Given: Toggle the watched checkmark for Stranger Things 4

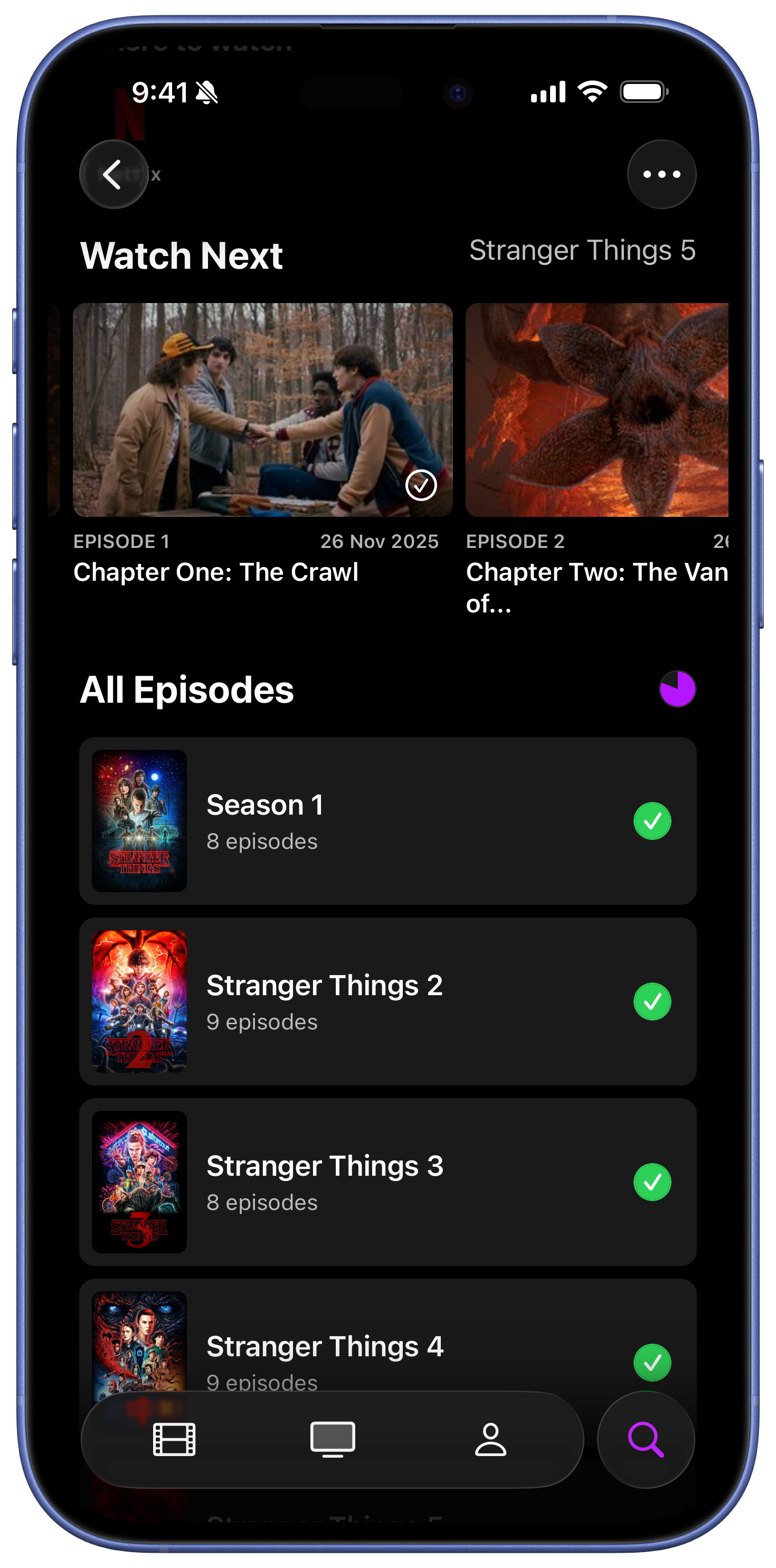Looking at the screenshot, I should (652, 1362).
